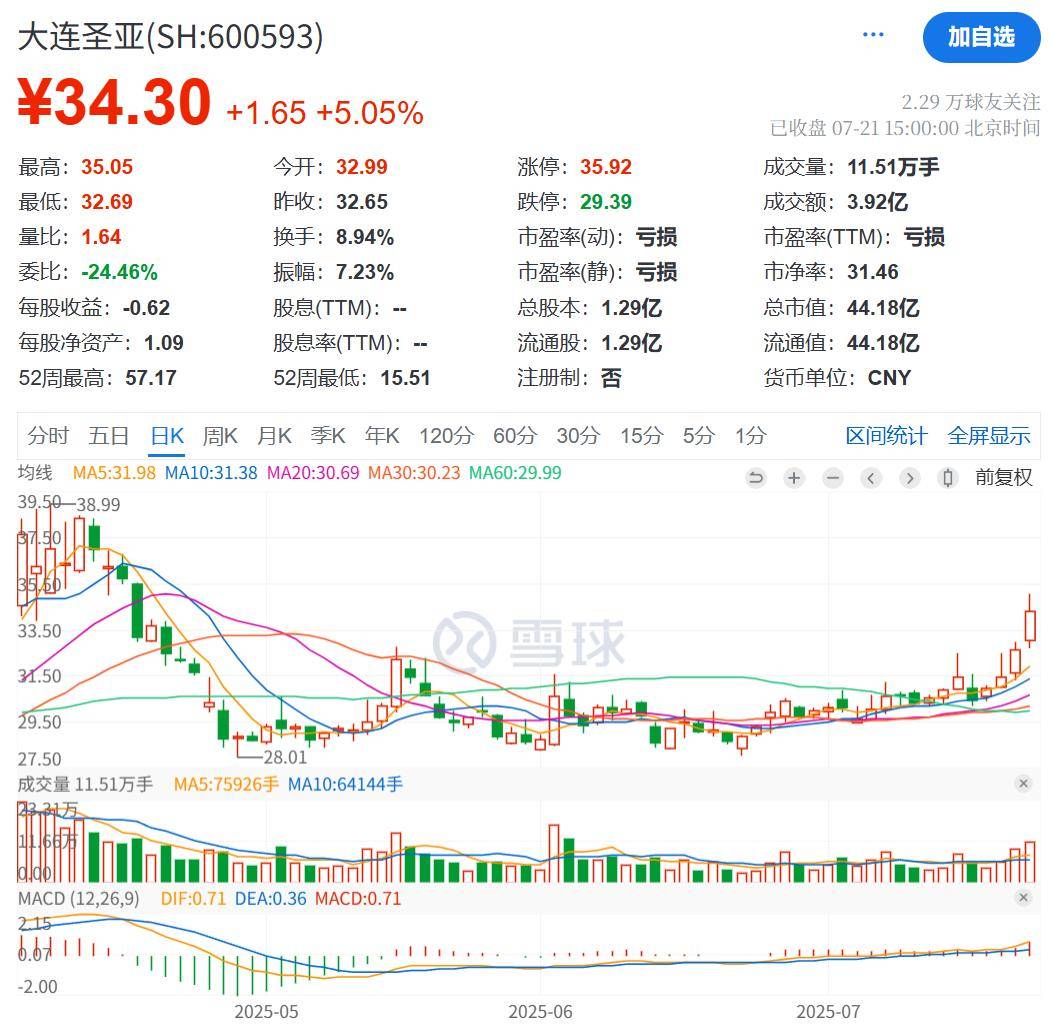This screenshot has width=1051, height=1033.
Task: Show the 60分 chart
Action: (x=514, y=436)
